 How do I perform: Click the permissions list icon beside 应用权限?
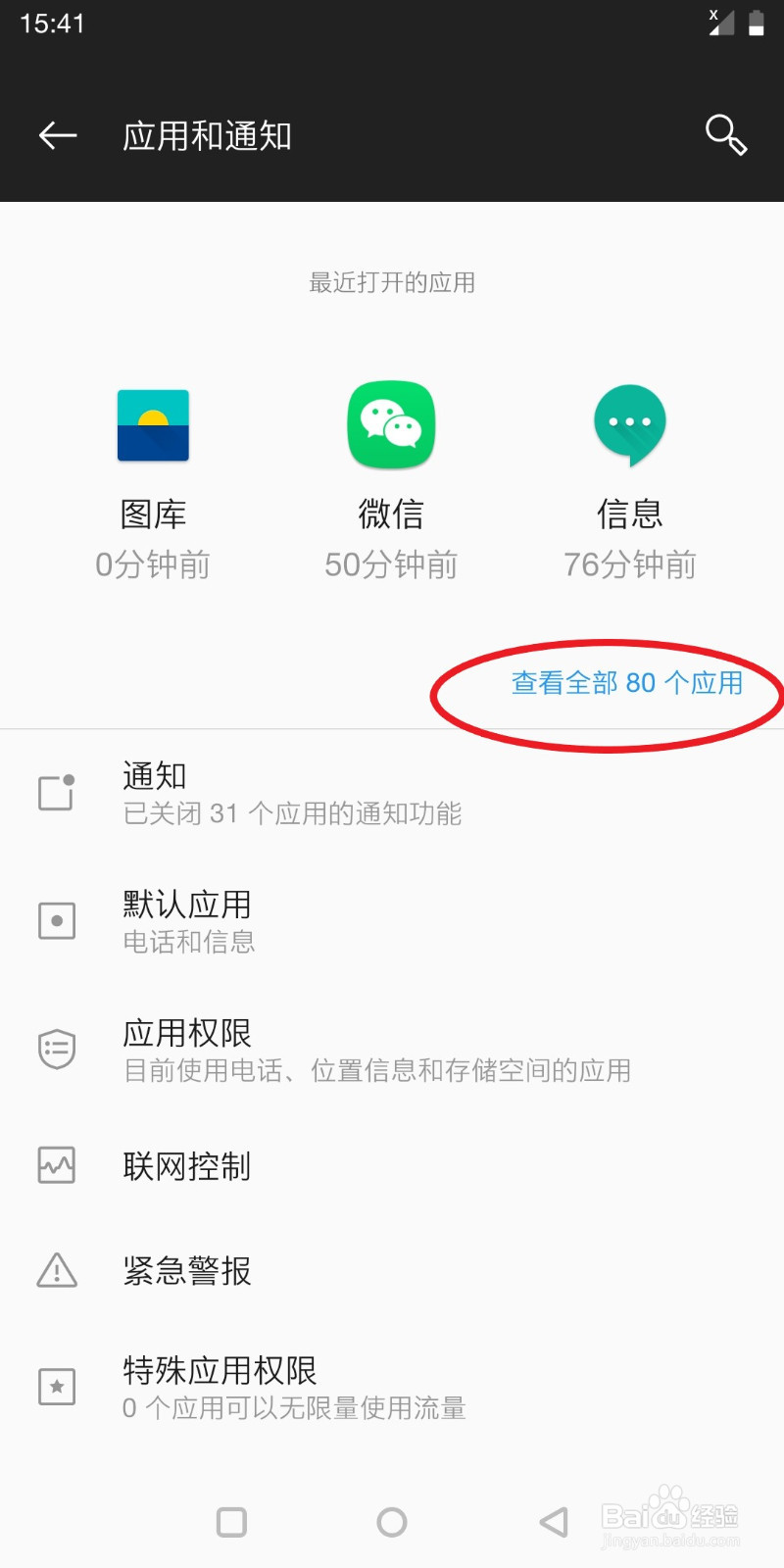pos(56,1048)
